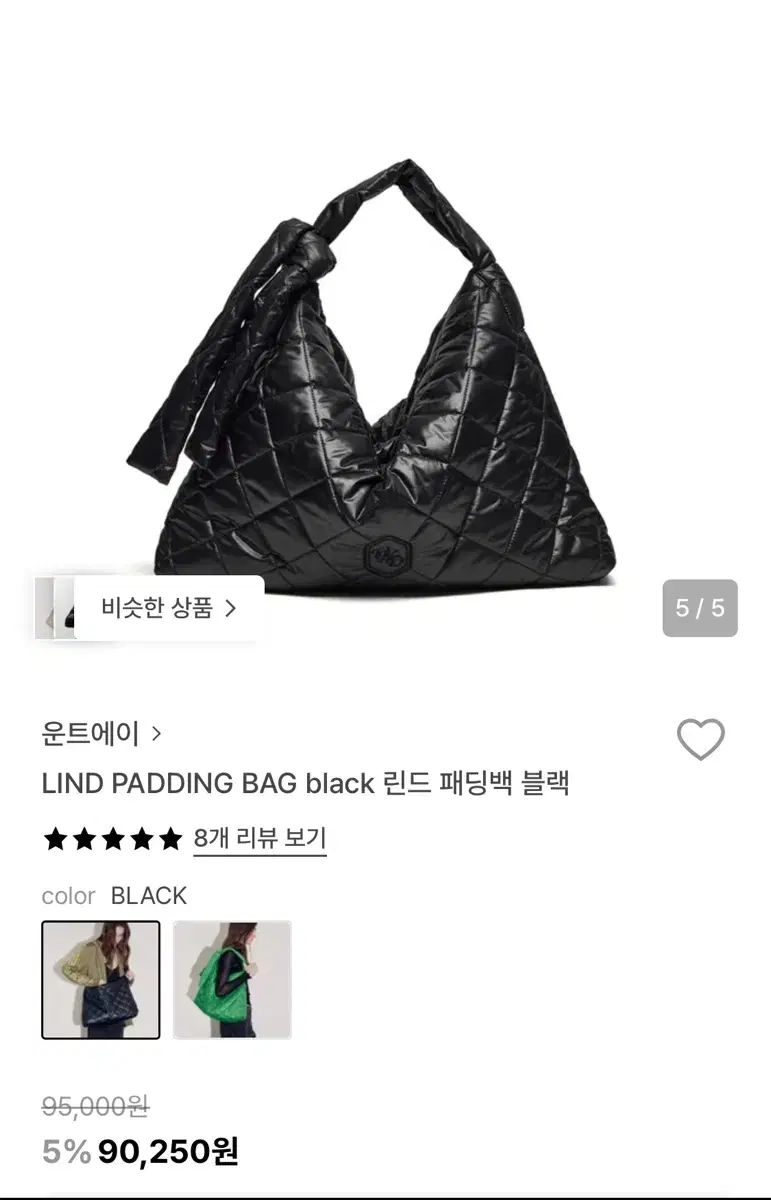Click the first star in the rating

[x=55, y=839]
